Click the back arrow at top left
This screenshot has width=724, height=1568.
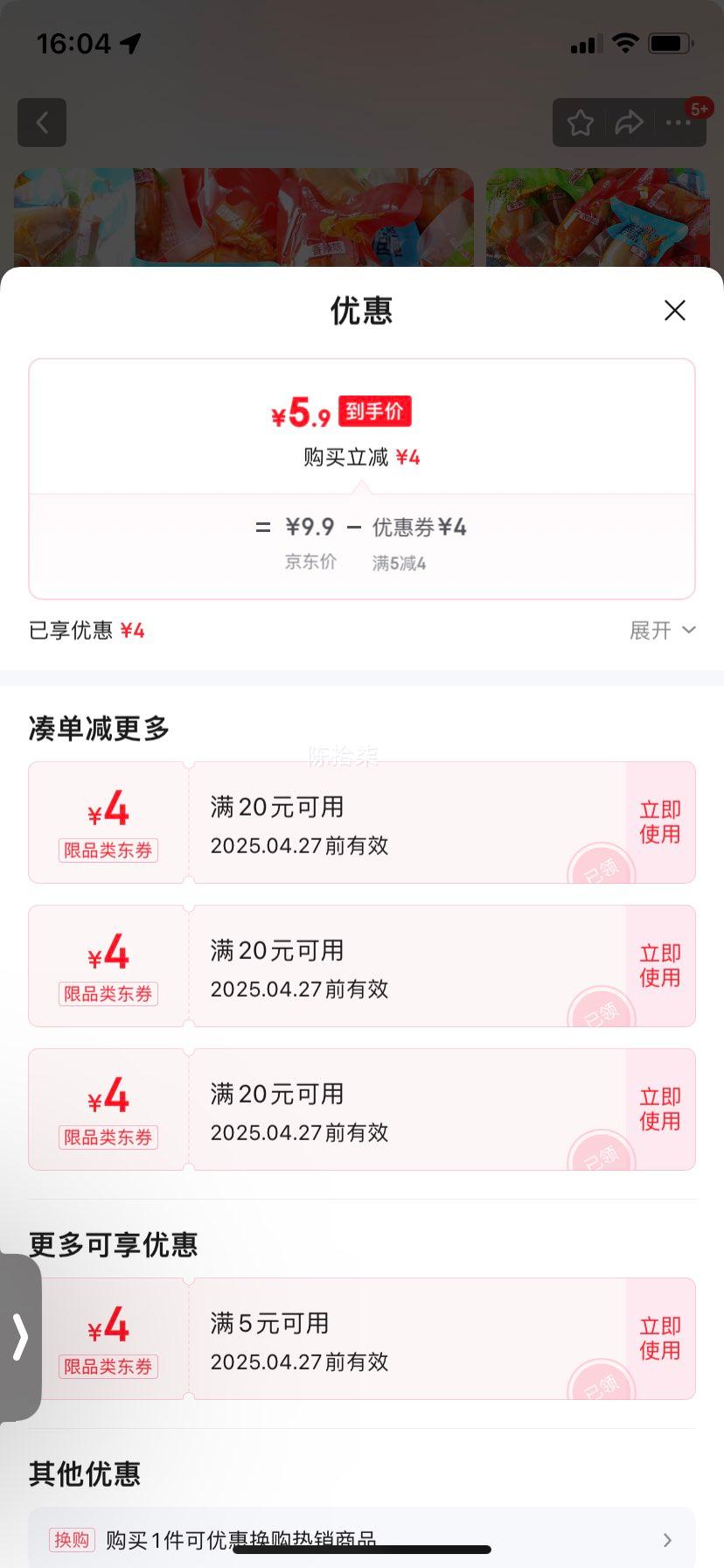click(x=42, y=122)
